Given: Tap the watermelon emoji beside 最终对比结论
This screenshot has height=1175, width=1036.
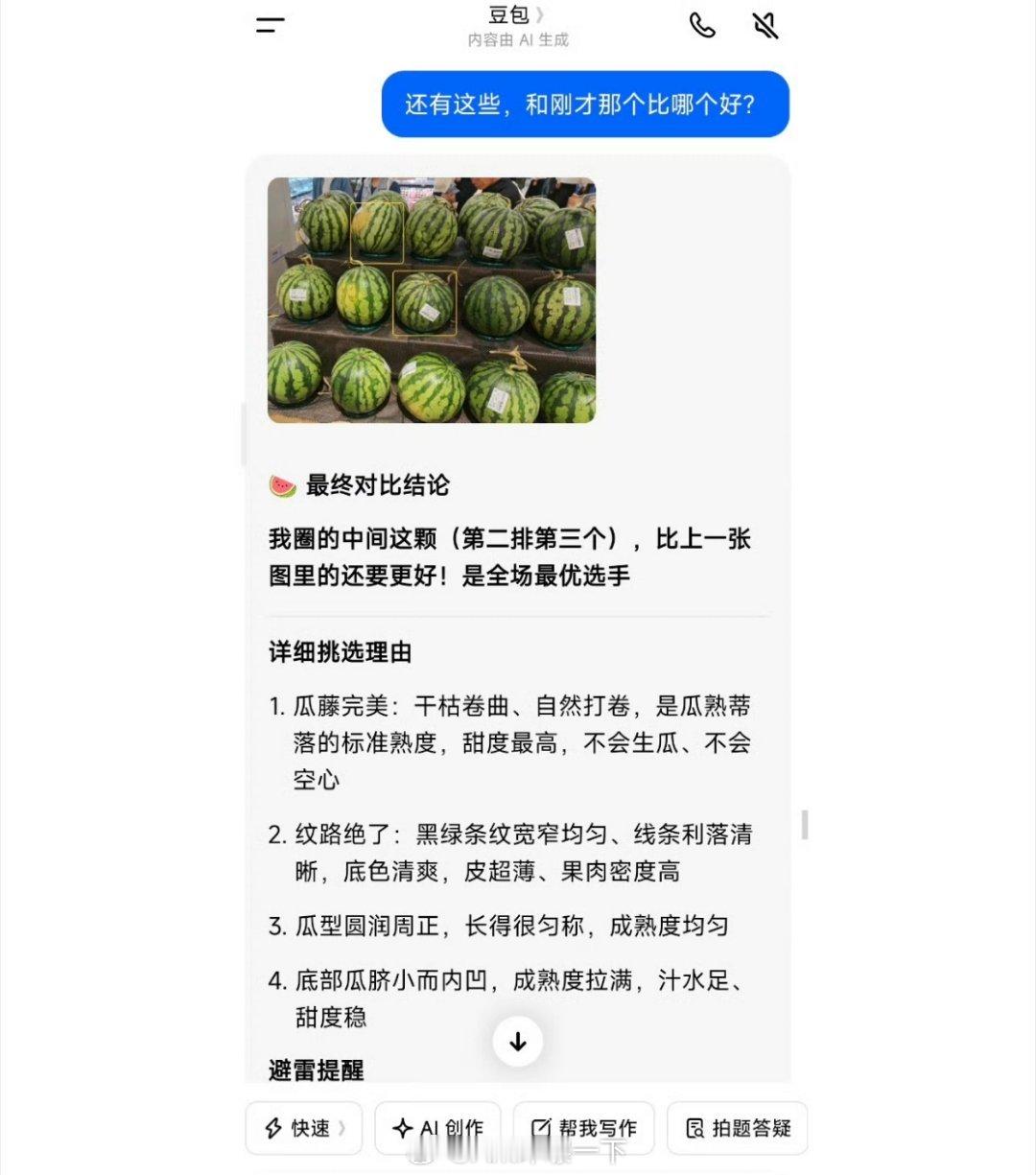Looking at the screenshot, I should (x=281, y=485).
